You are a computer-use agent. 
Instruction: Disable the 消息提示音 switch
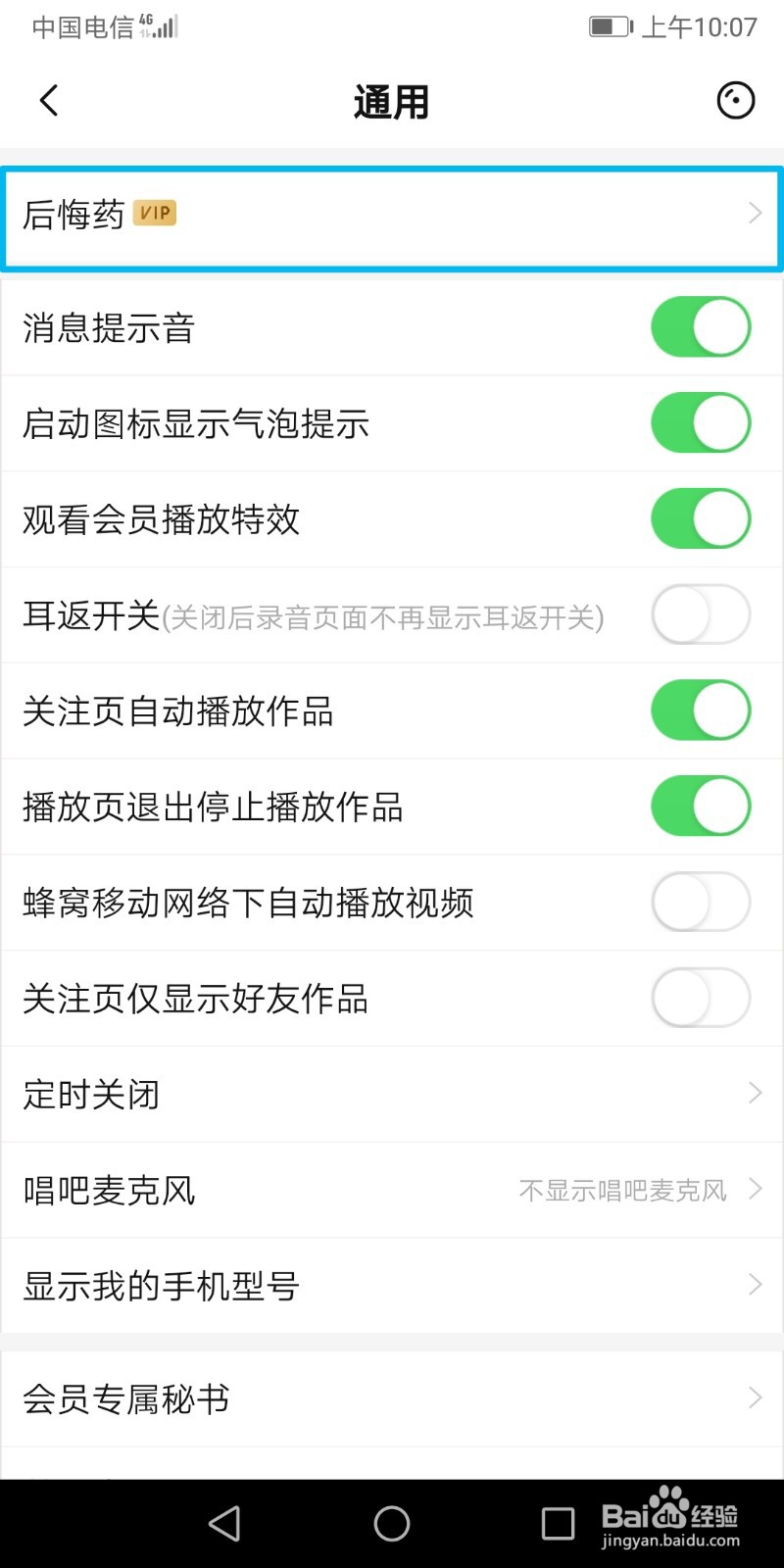pyautogui.click(x=700, y=326)
